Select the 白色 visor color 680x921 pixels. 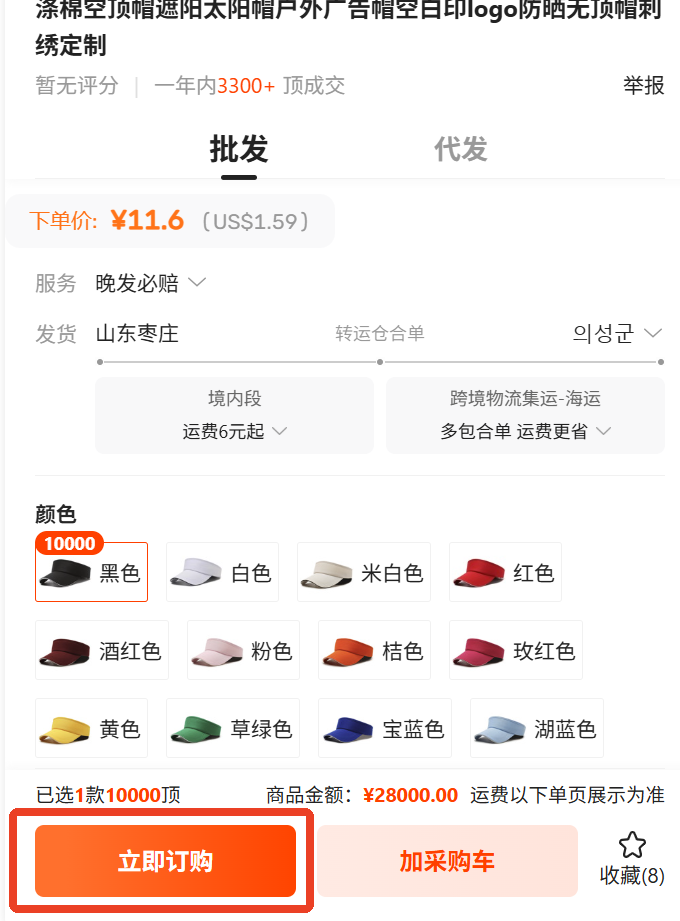222,573
